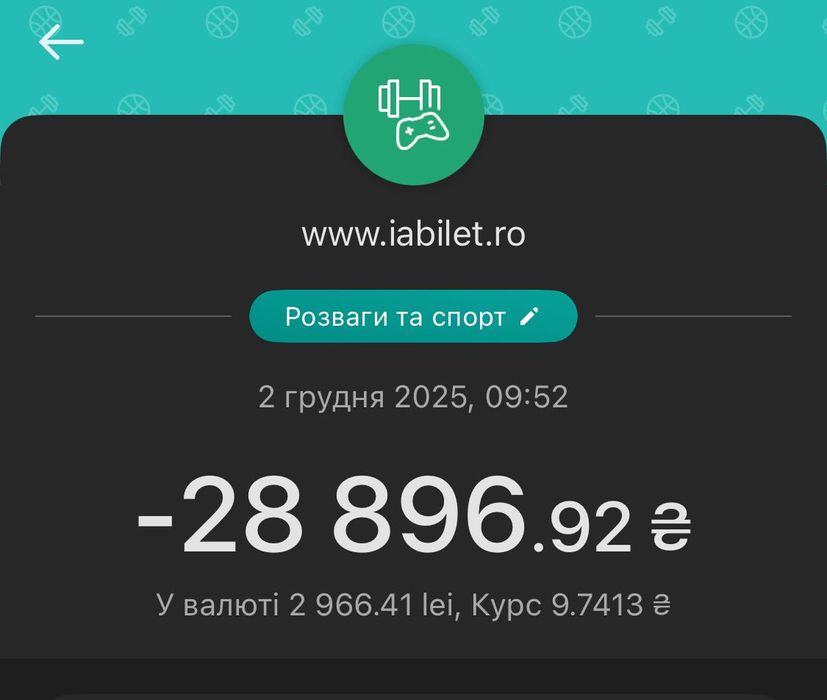Go back using the arrow
The height and width of the screenshot is (700, 827).
(x=60, y=42)
